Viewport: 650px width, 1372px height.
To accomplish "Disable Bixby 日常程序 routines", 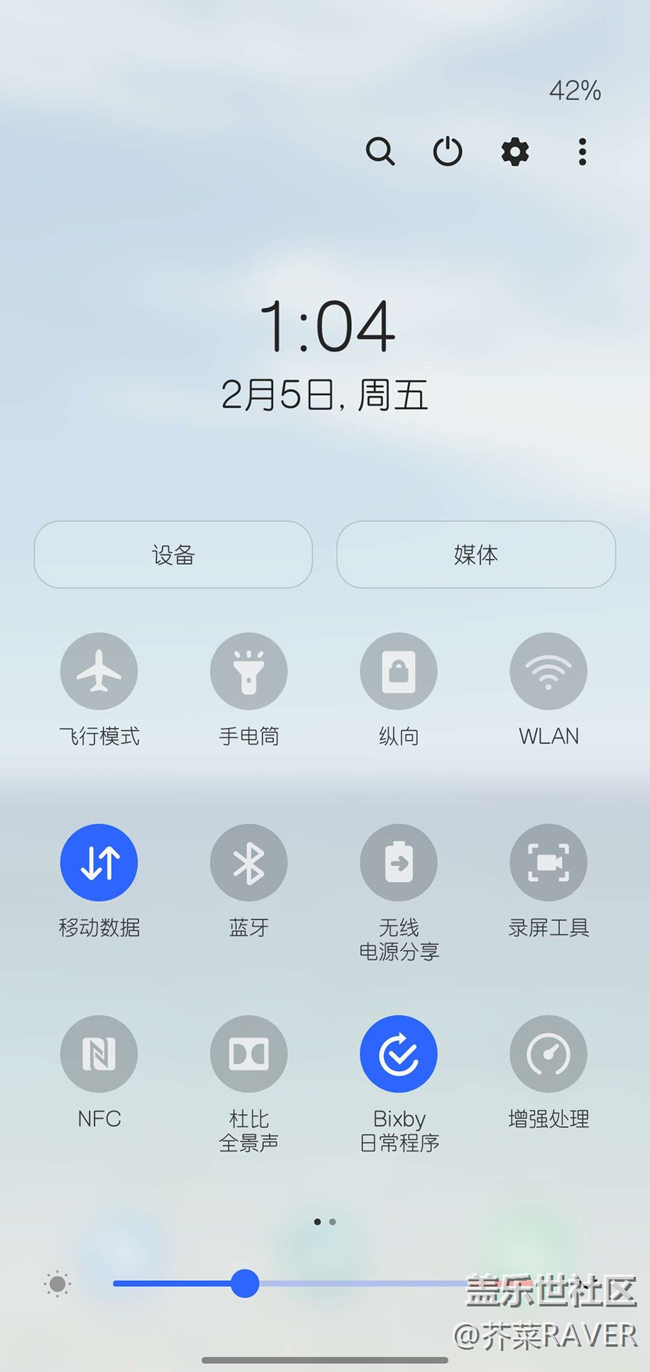I will click(399, 1054).
